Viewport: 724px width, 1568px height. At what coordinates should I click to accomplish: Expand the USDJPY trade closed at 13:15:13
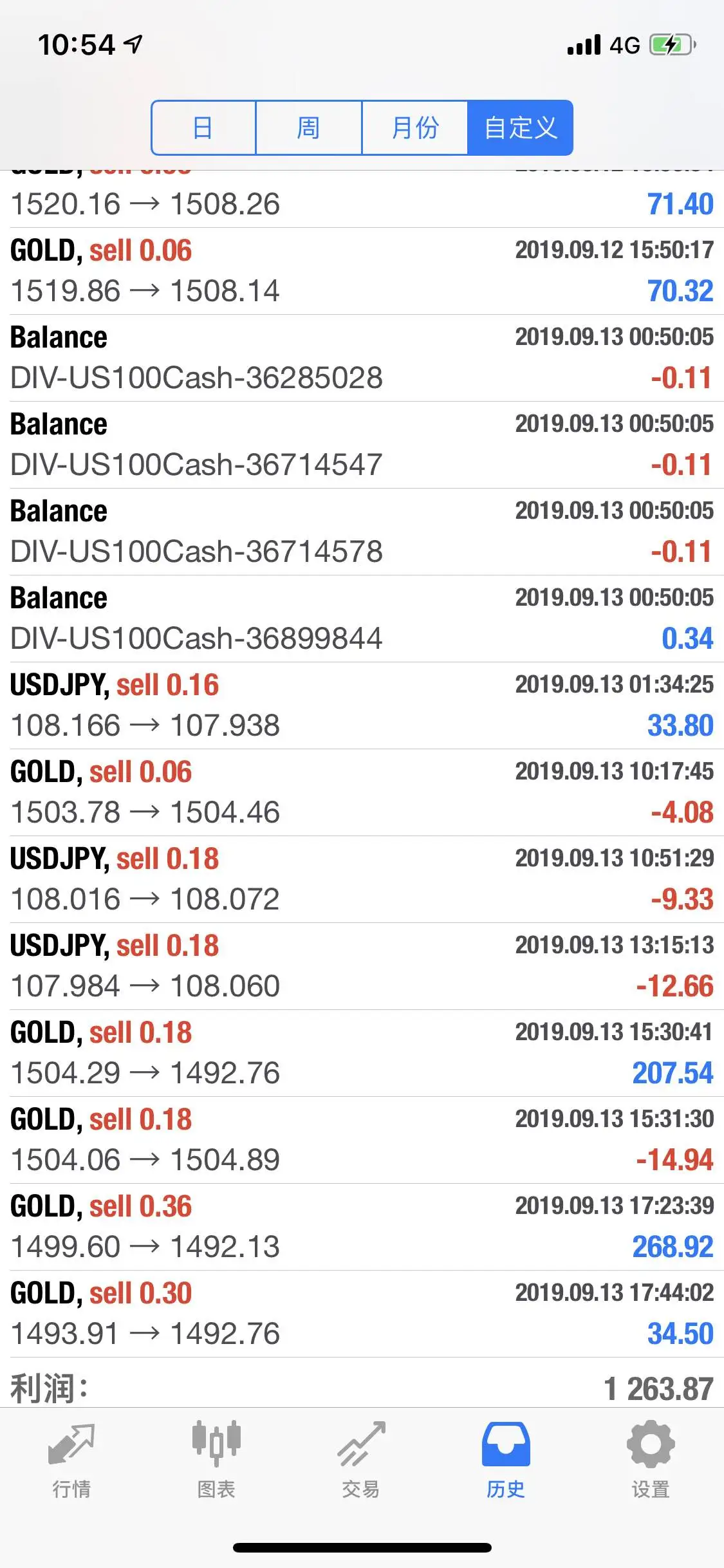[362, 966]
